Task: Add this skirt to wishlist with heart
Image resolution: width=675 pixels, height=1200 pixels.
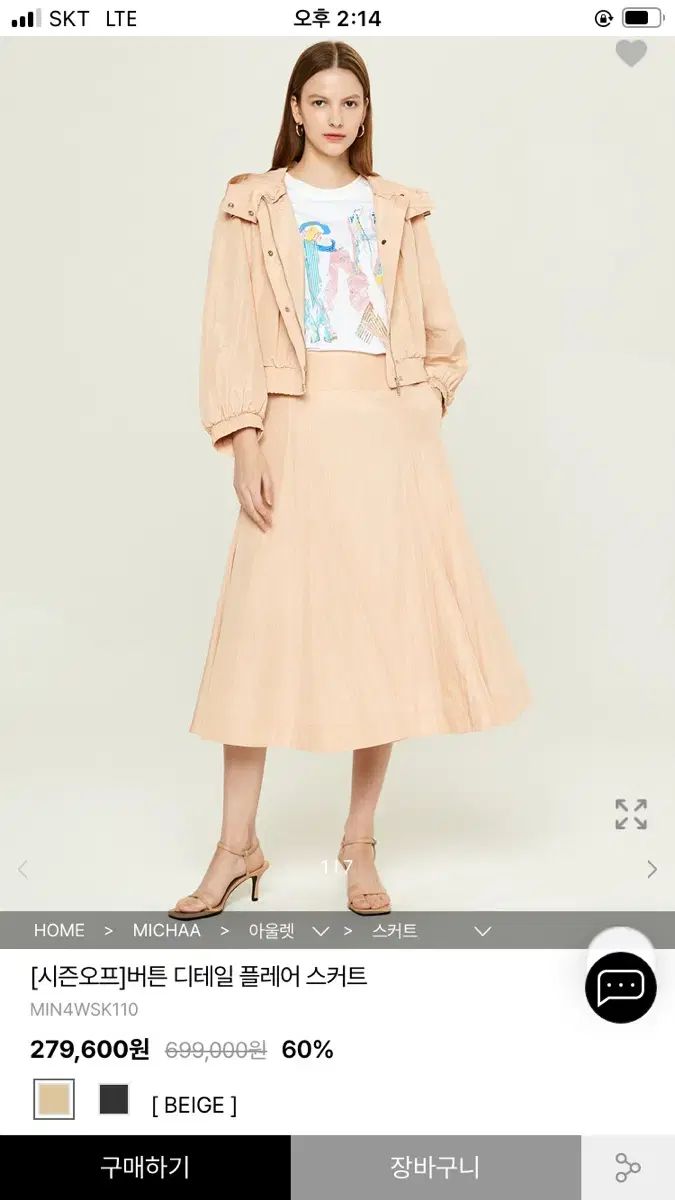Action: [631, 54]
